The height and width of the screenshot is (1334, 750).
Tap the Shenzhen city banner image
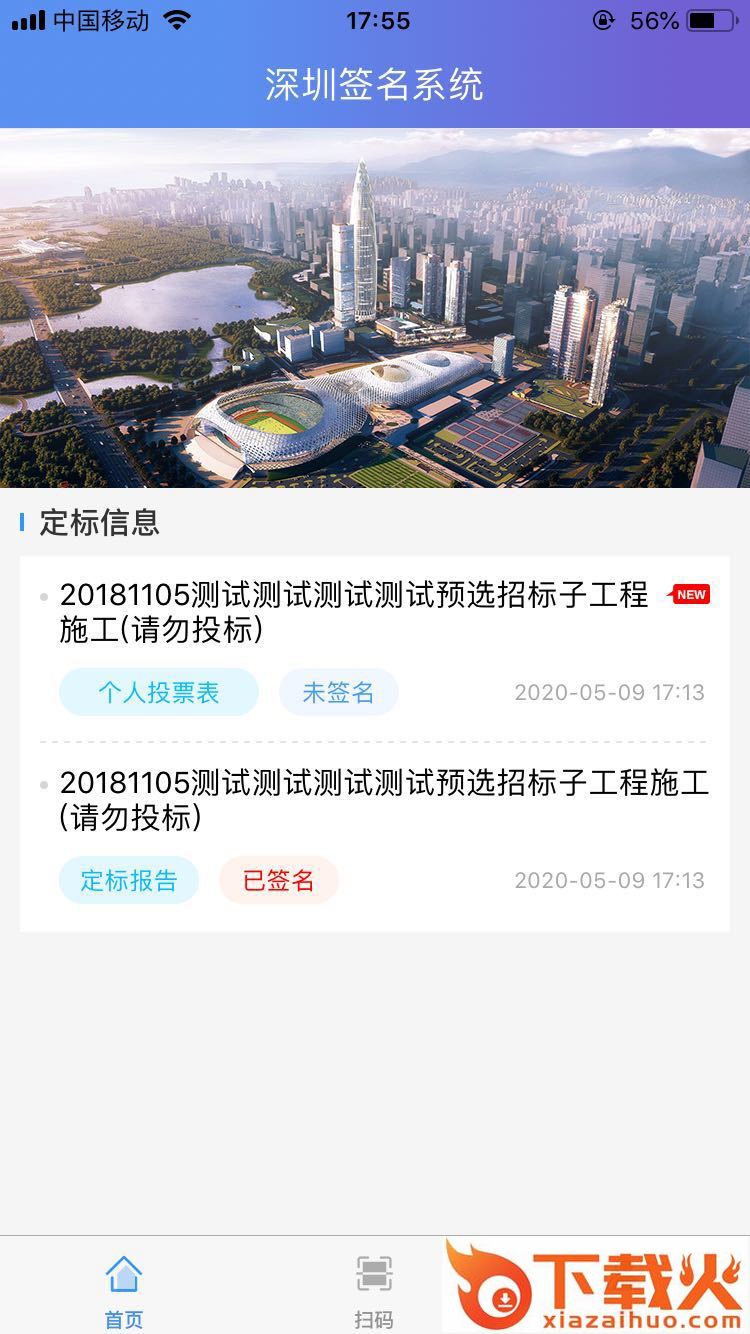click(375, 308)
